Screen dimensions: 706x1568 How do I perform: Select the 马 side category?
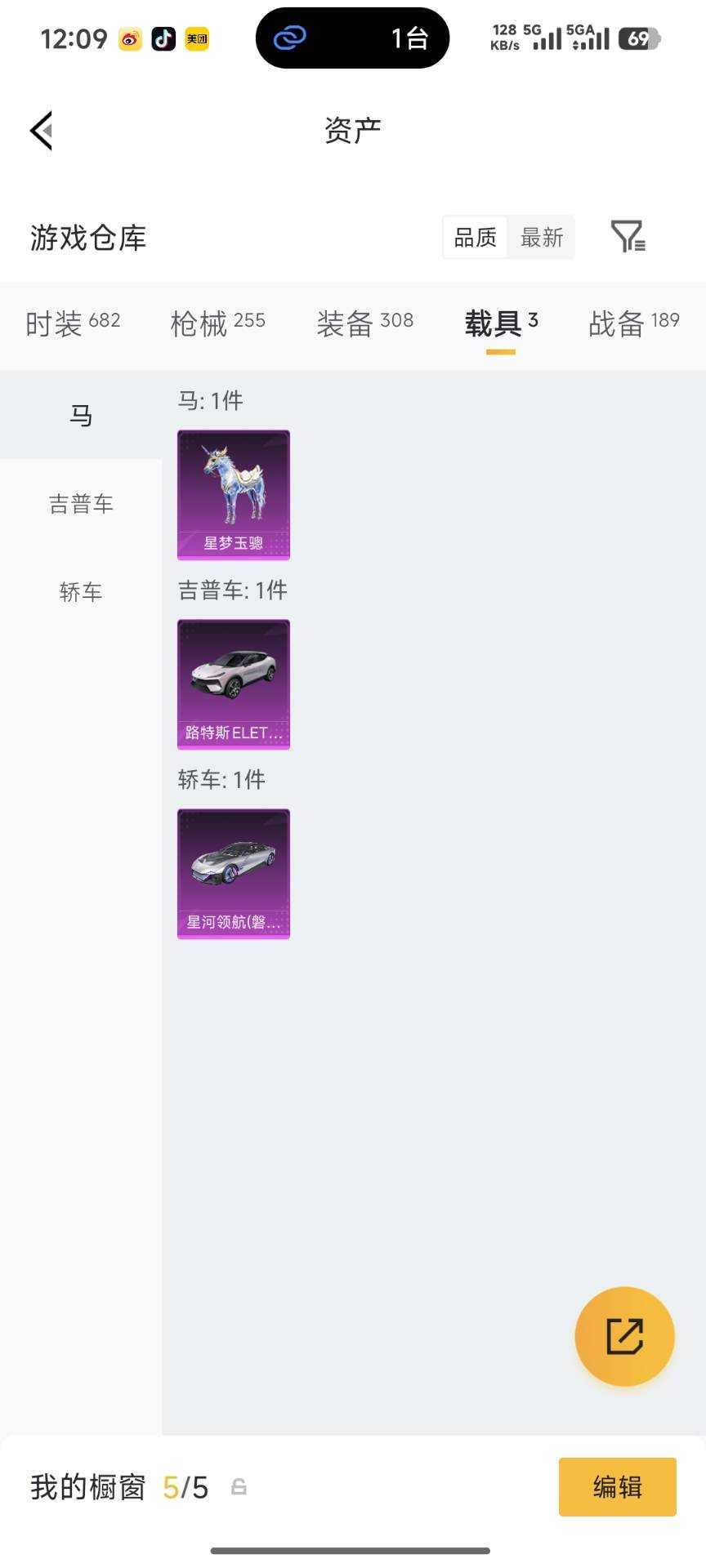click(81, 416)
